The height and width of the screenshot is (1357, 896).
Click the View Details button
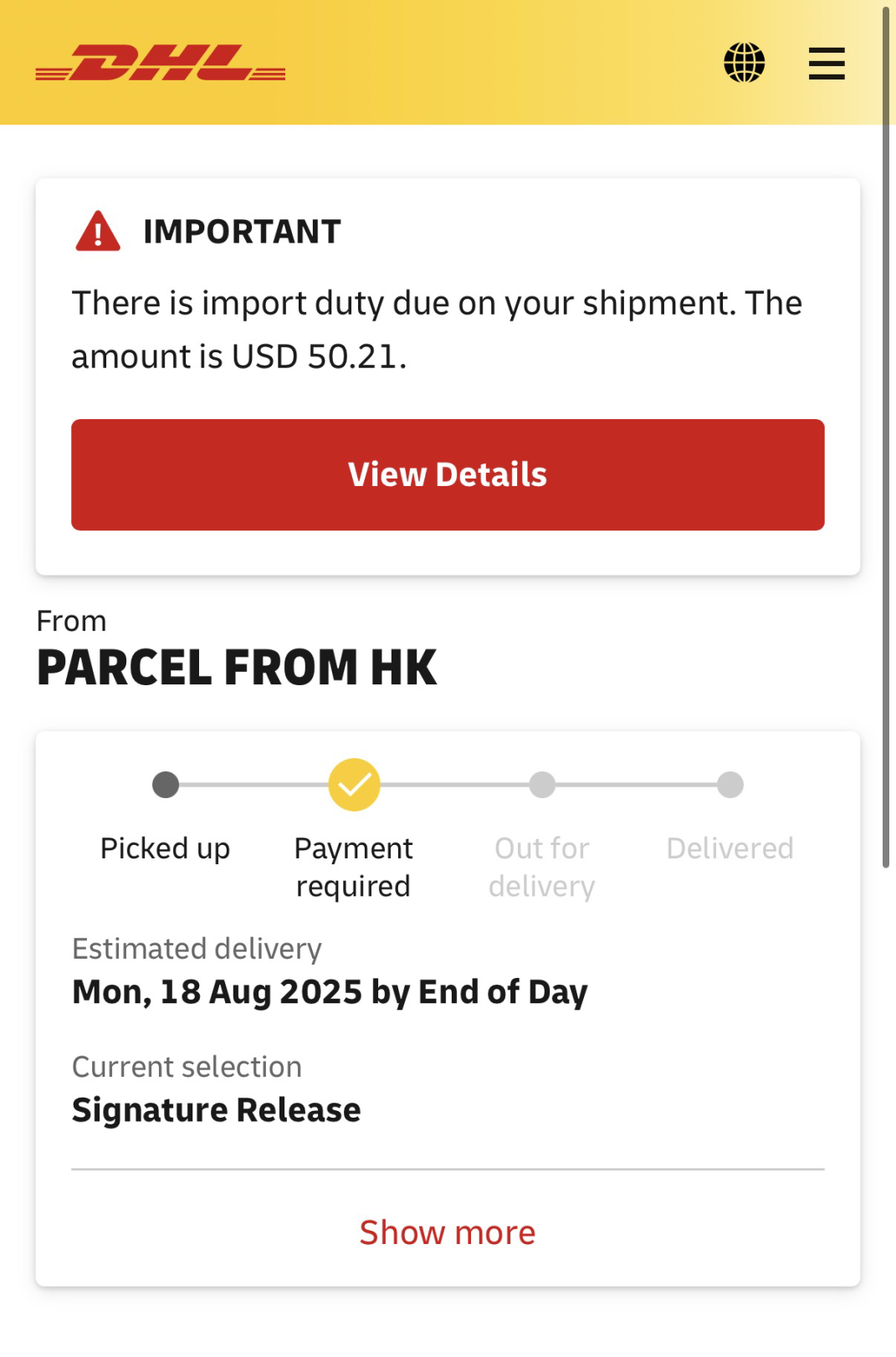448,474
